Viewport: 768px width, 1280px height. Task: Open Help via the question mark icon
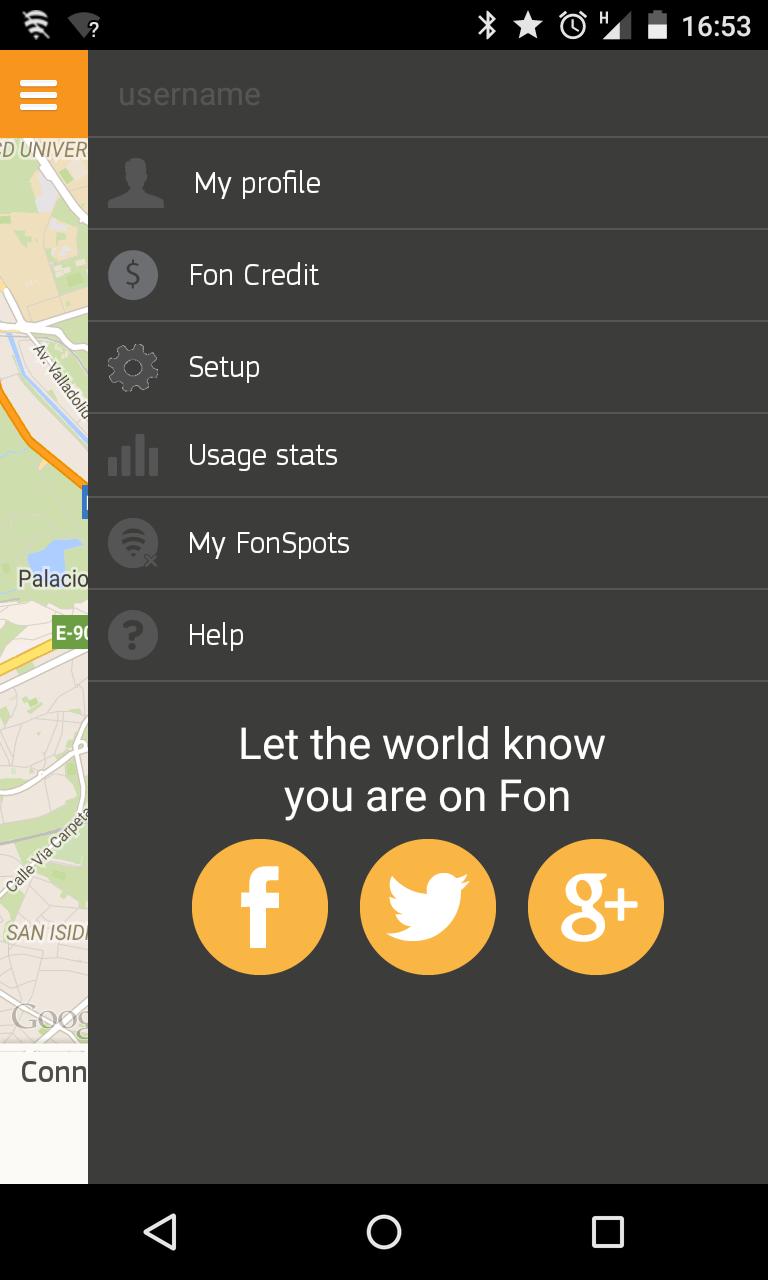click(x=133, y=635)
